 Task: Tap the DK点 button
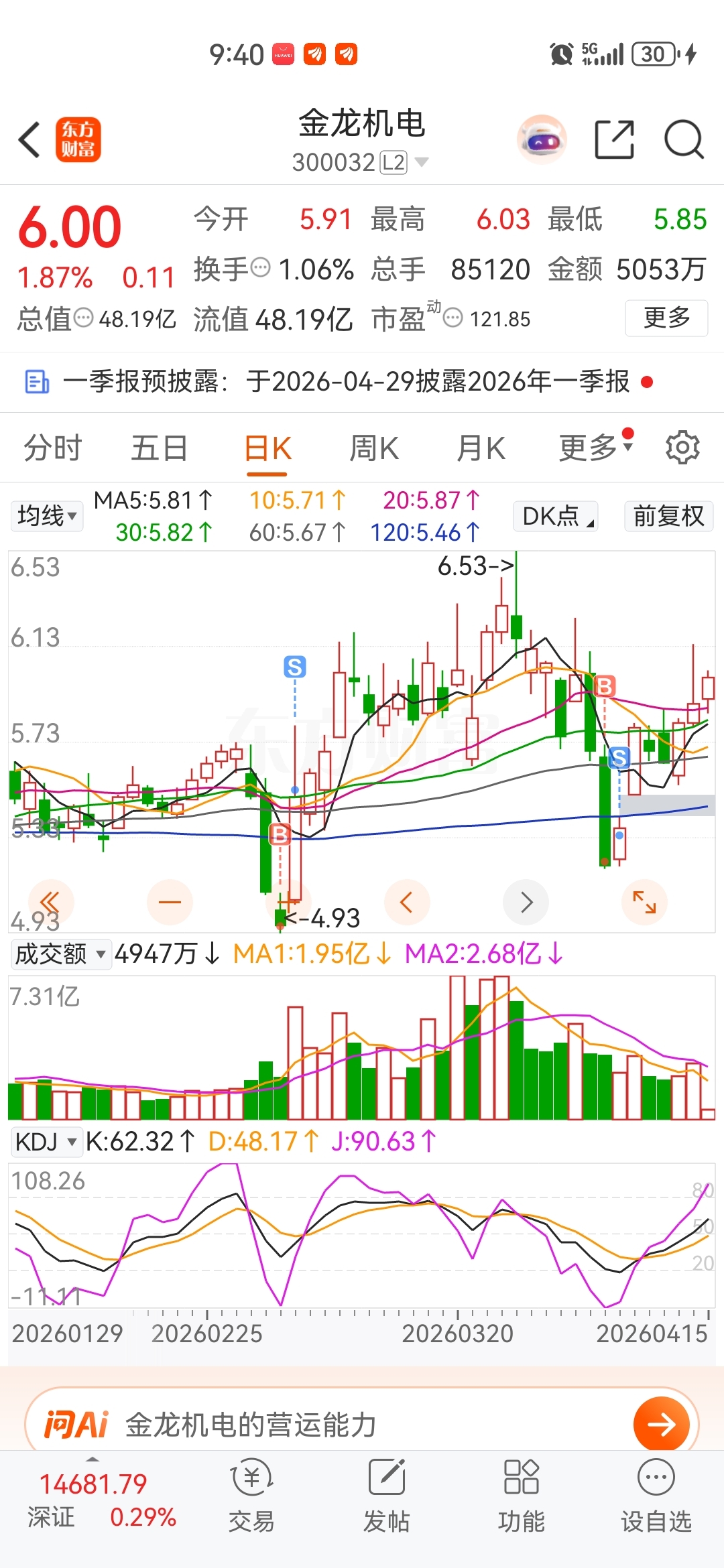(x=556, y=516)
